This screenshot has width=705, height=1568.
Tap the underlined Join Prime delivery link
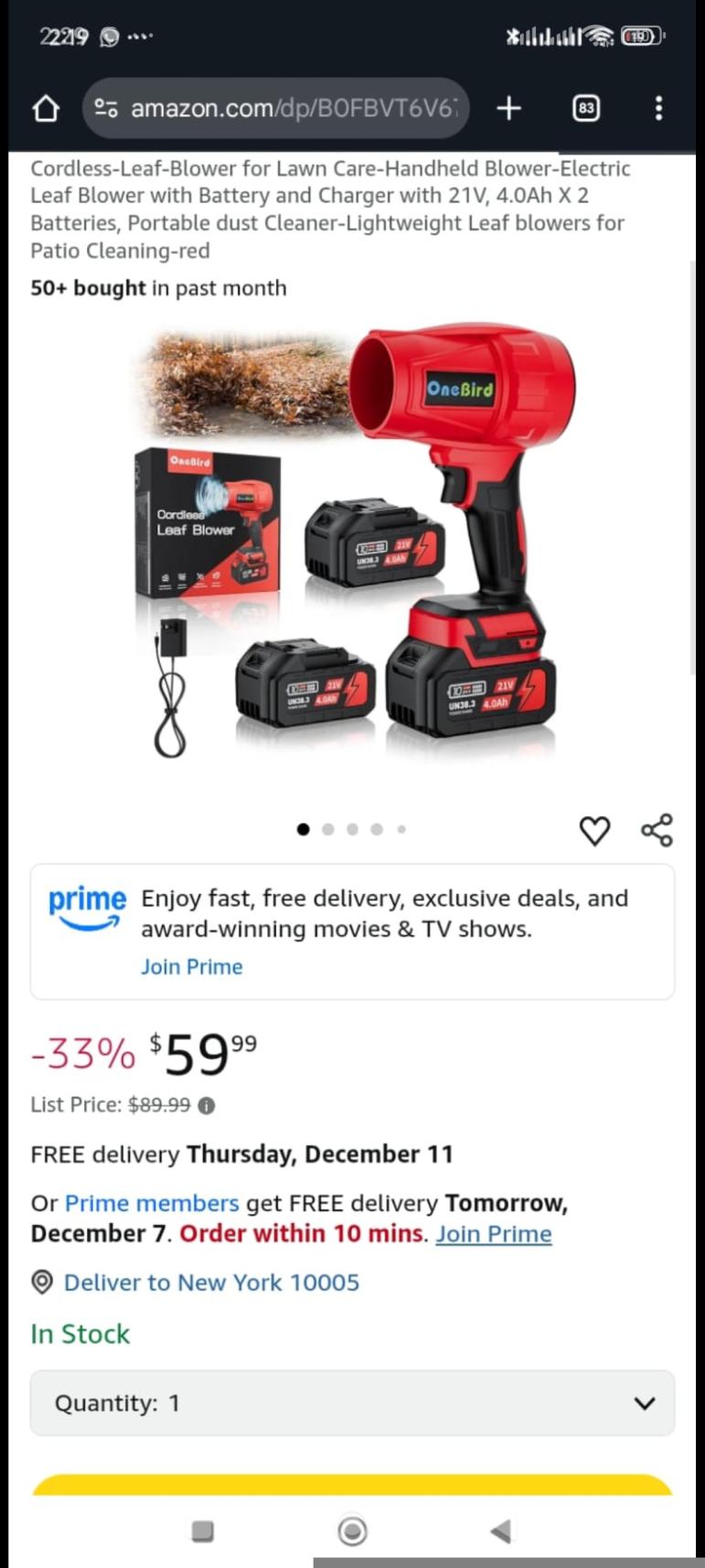(494, 1234)
